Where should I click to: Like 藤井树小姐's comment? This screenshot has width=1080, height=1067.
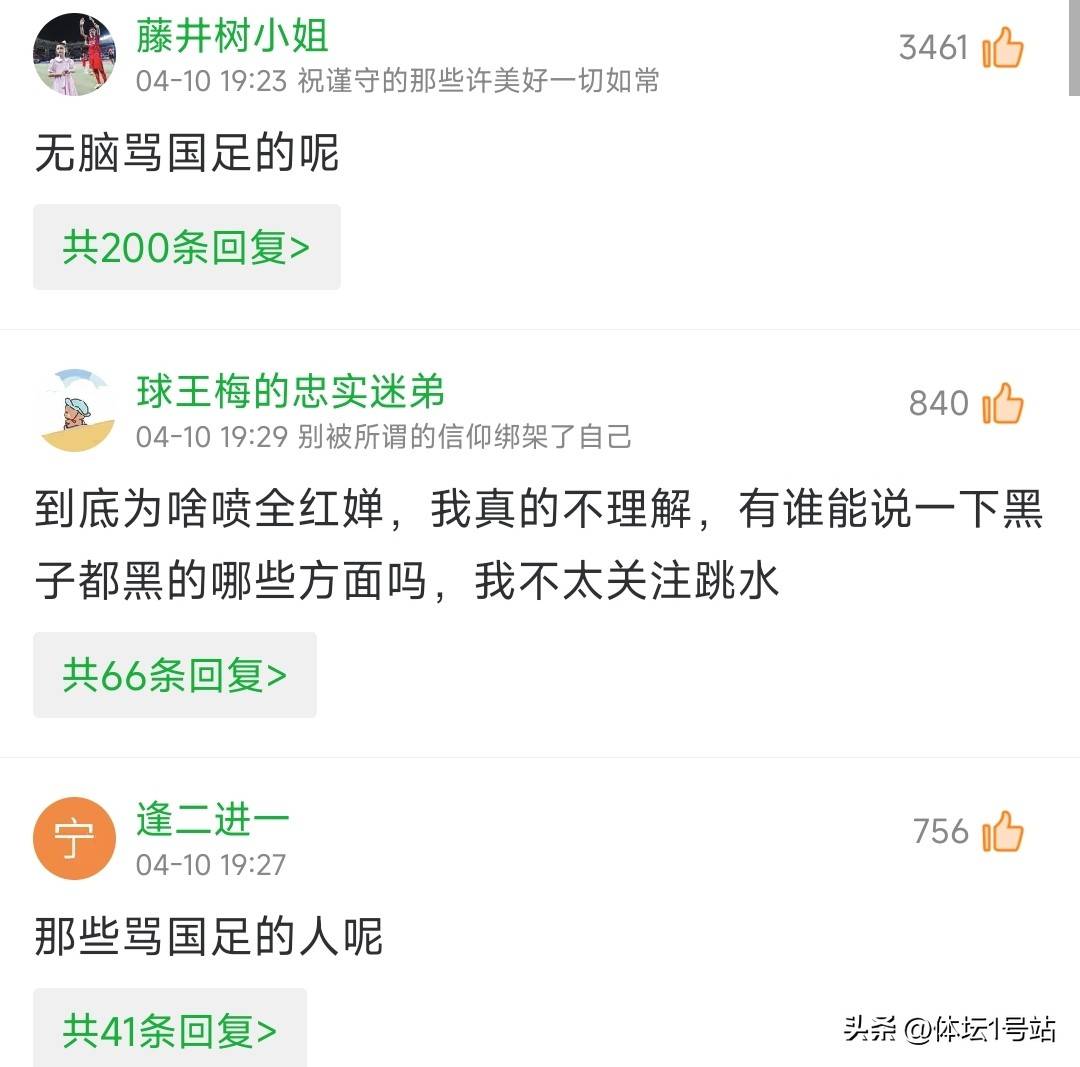coord(1003,47)
